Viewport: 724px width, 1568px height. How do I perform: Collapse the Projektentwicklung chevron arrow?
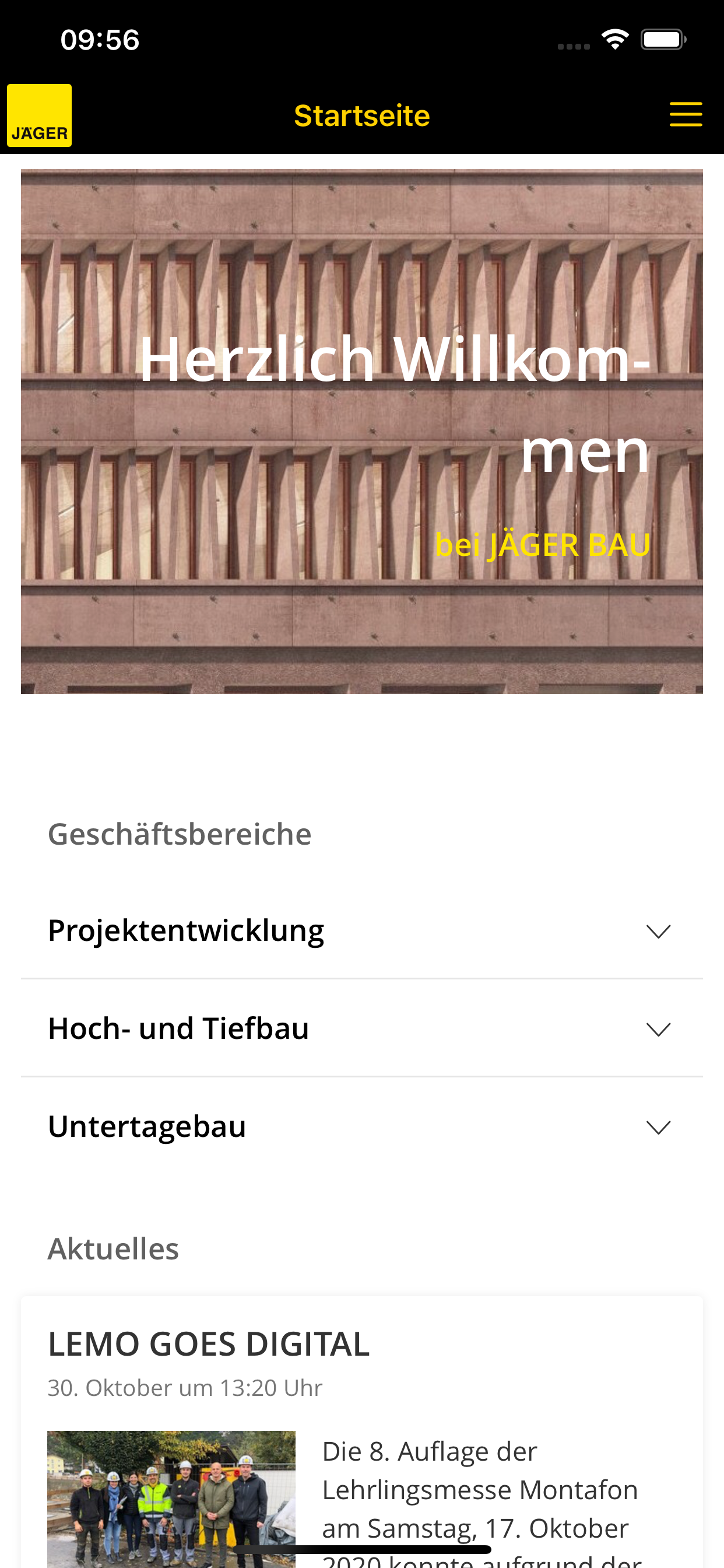658,929
